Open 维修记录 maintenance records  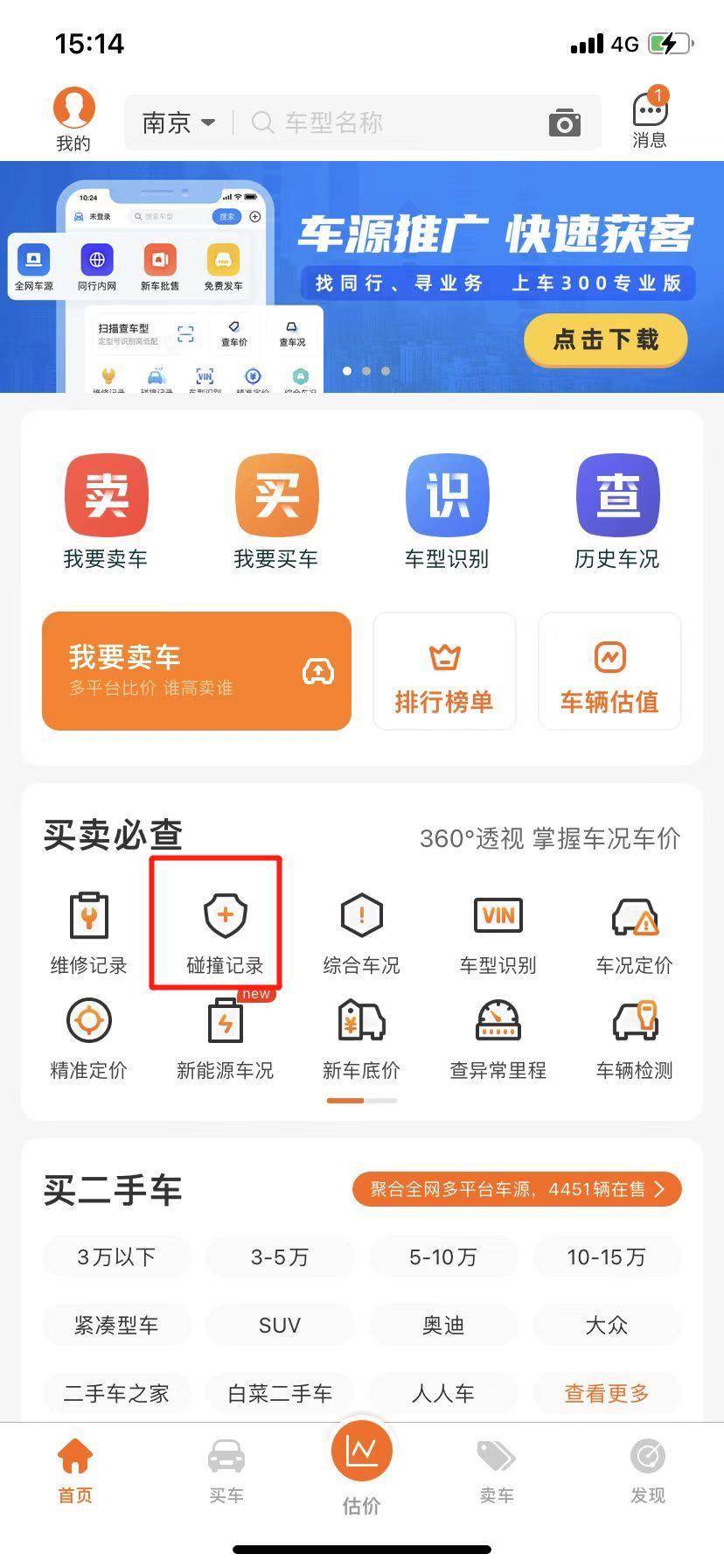click(88, 932)
